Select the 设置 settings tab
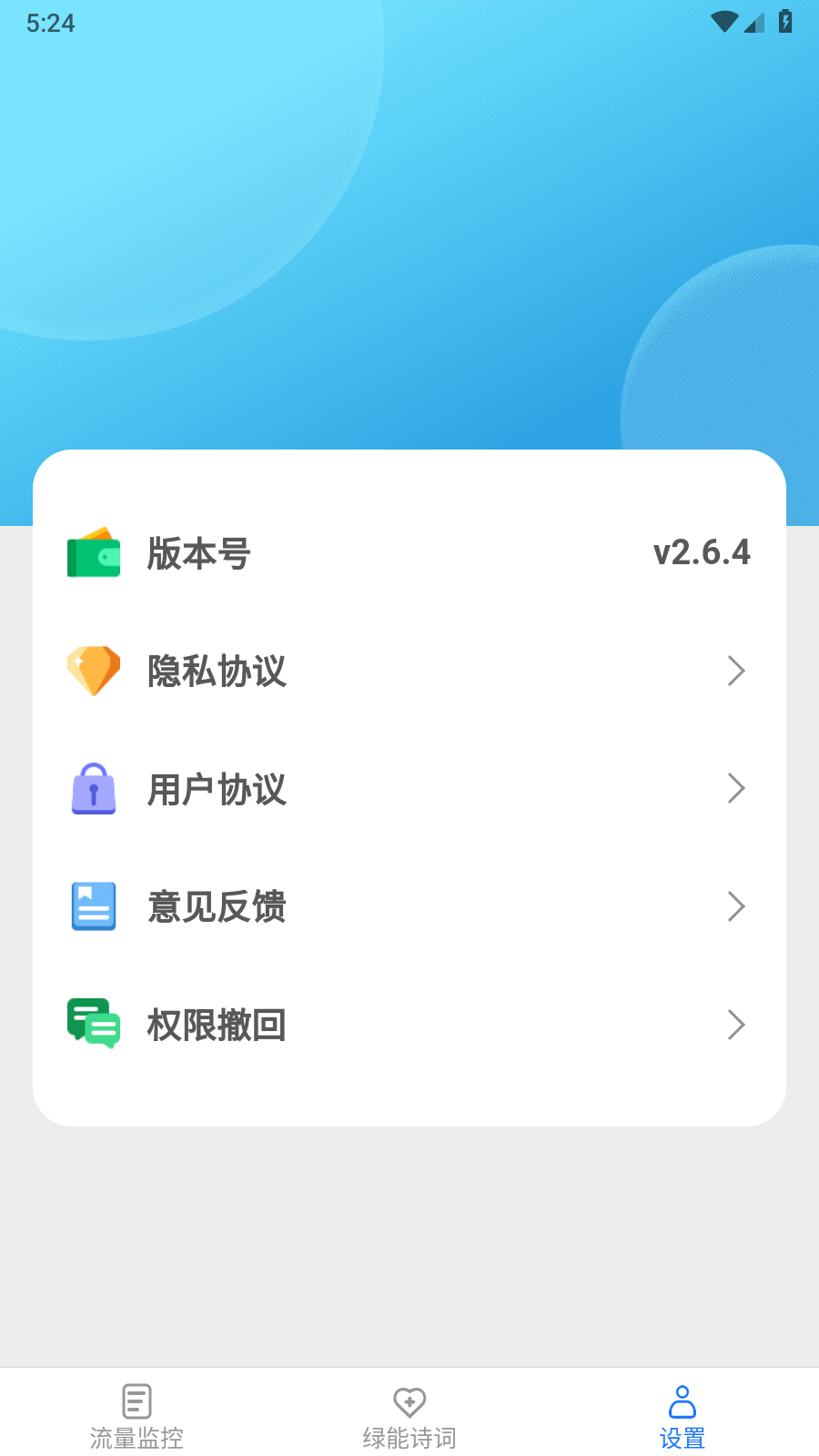Image resolution: width=819 pixels, height=1456 pixels. (x=682, y=1416)
